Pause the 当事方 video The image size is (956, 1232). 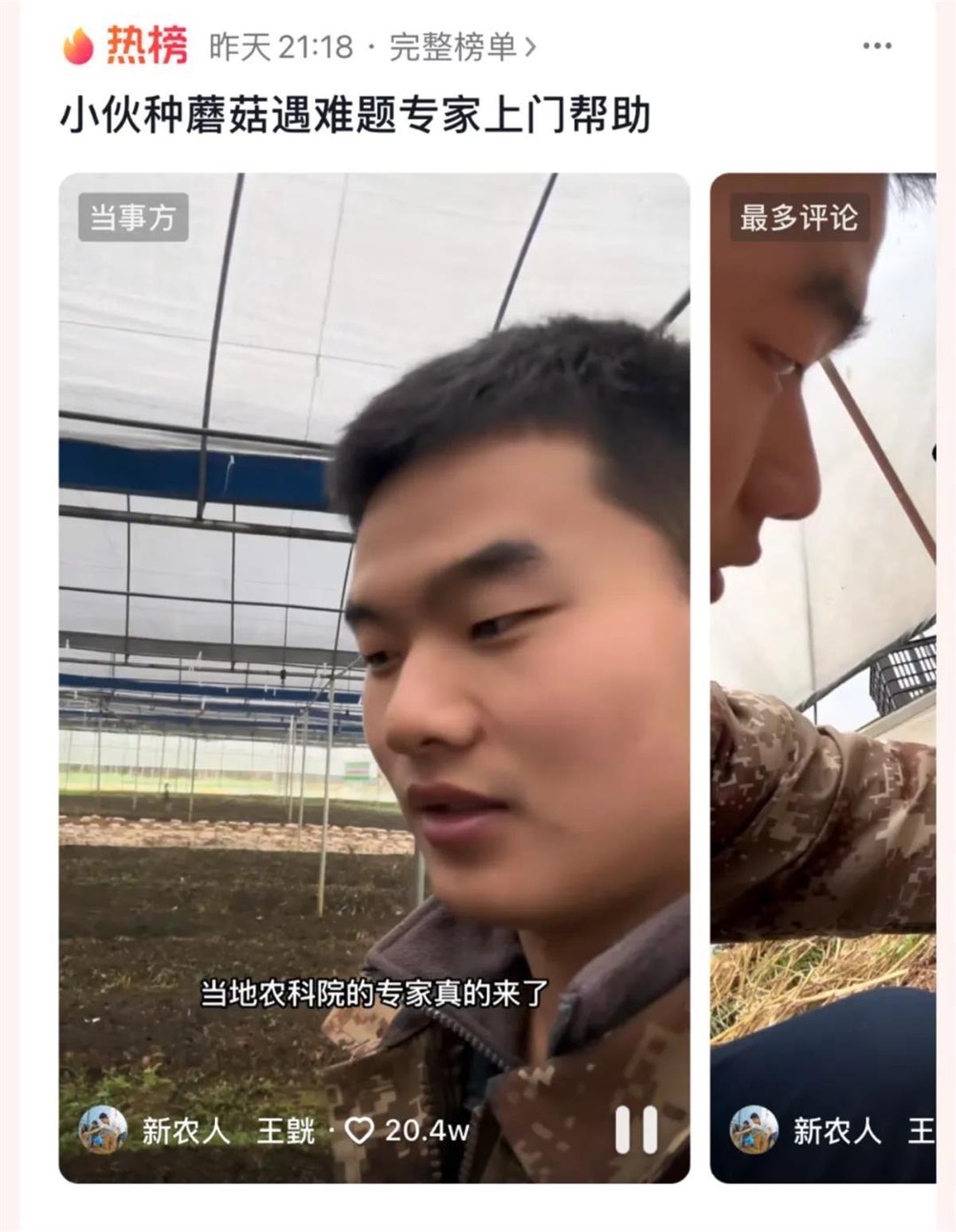(x=637, y=1129)
